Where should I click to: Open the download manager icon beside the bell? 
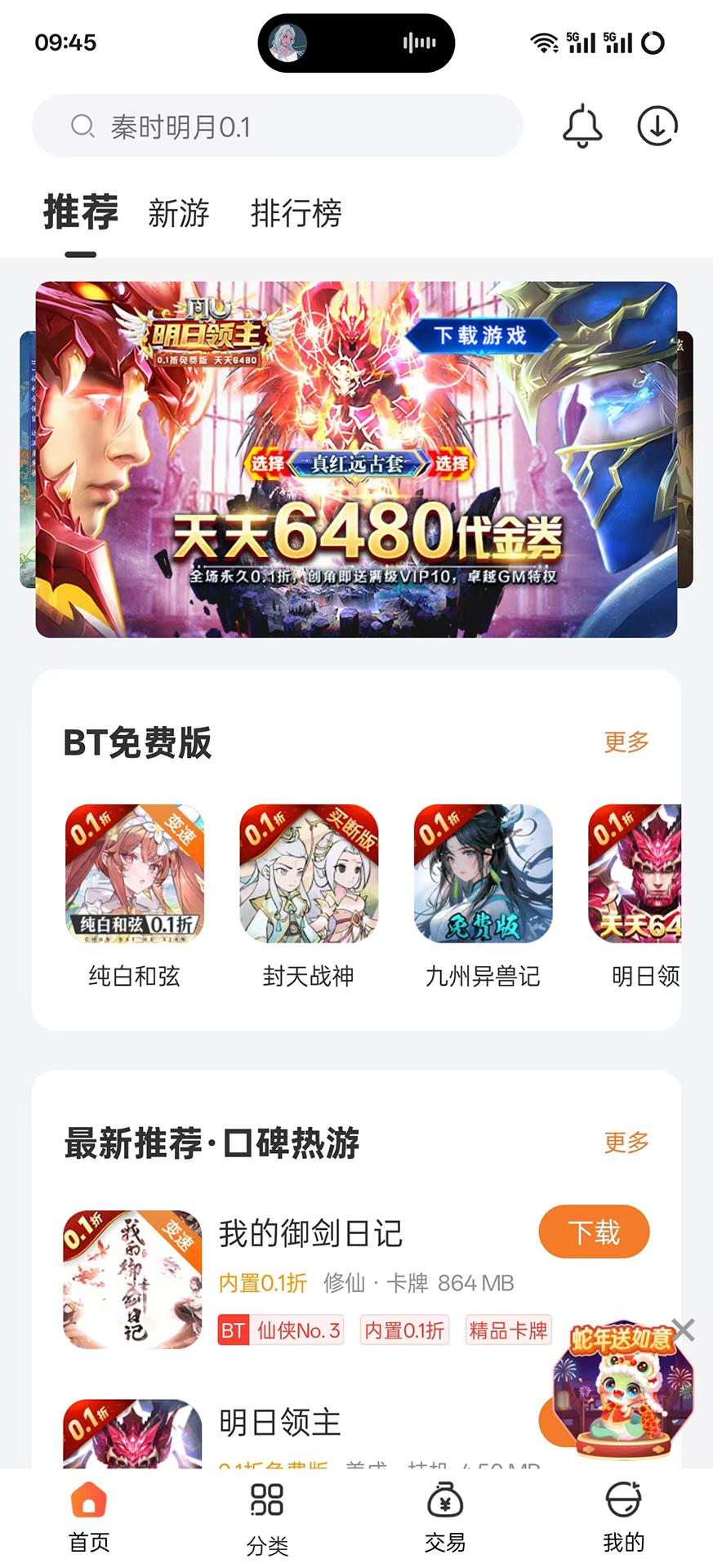click(x=657, y=127)
